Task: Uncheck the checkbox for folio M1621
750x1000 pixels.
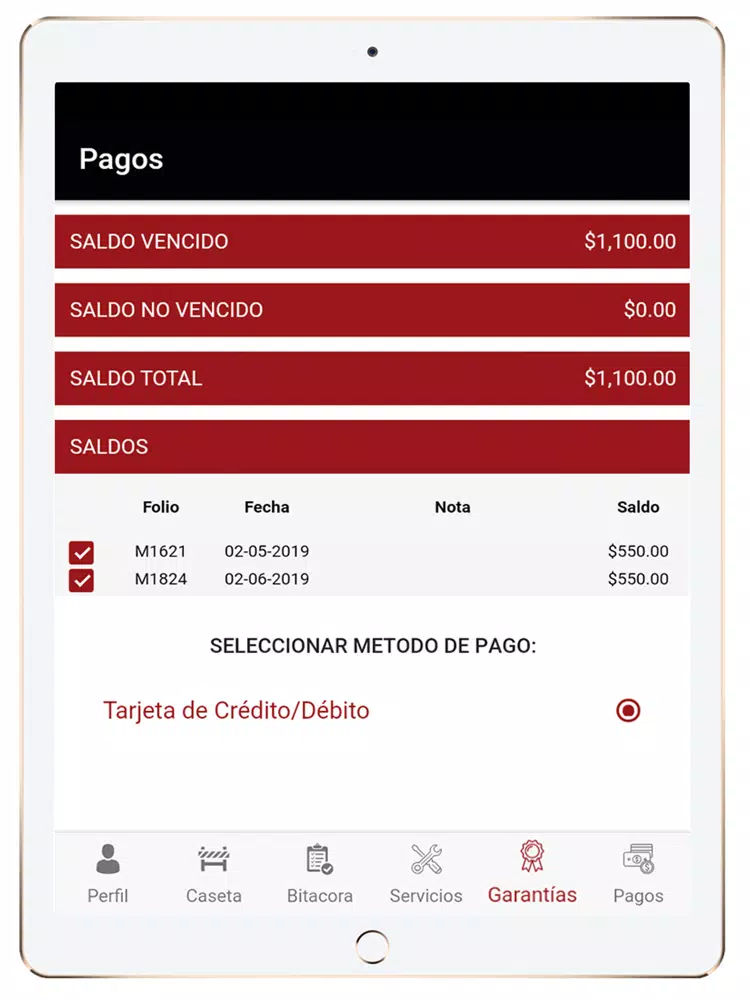Action: click(81, 552)
